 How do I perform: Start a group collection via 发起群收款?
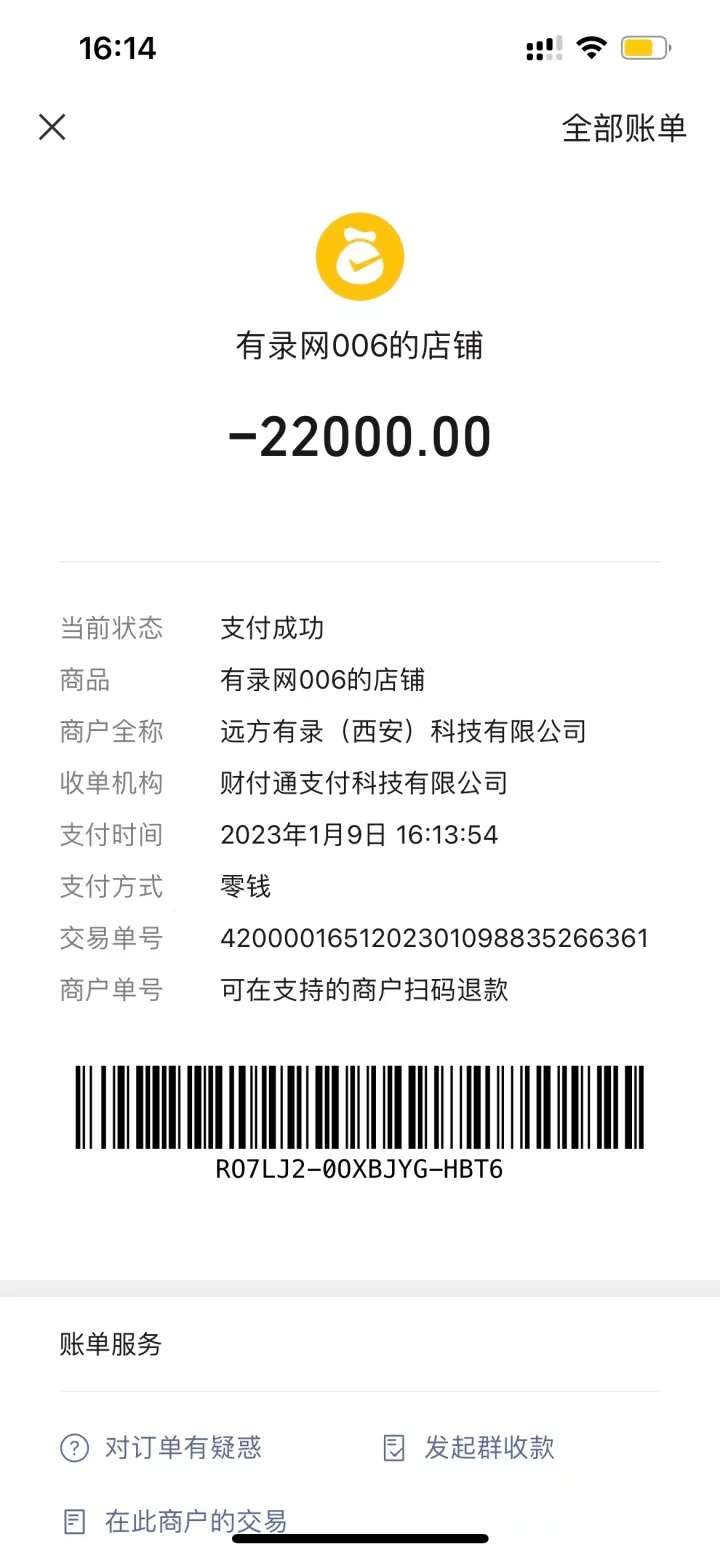tap(470, 1447)
